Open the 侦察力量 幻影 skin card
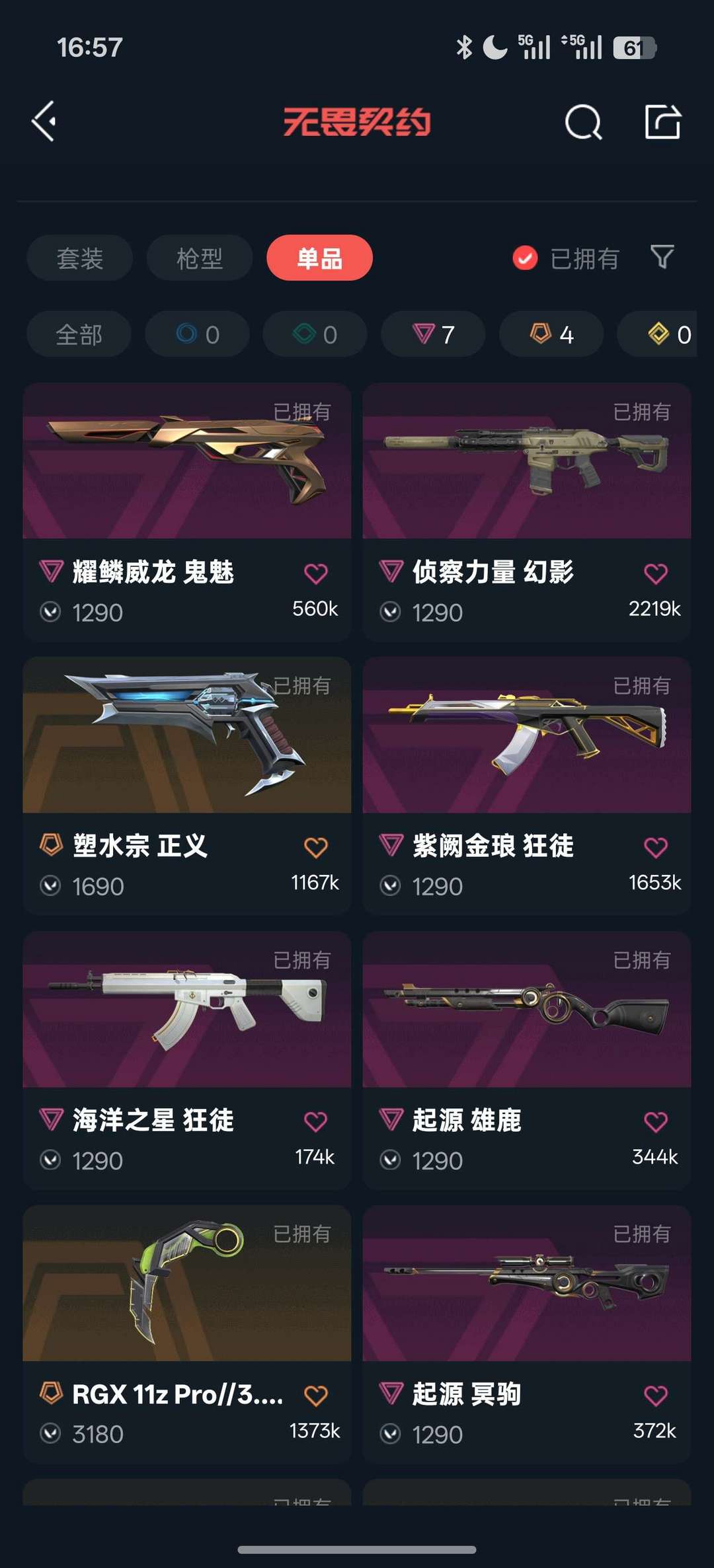714x1568 pixels. 526,463
